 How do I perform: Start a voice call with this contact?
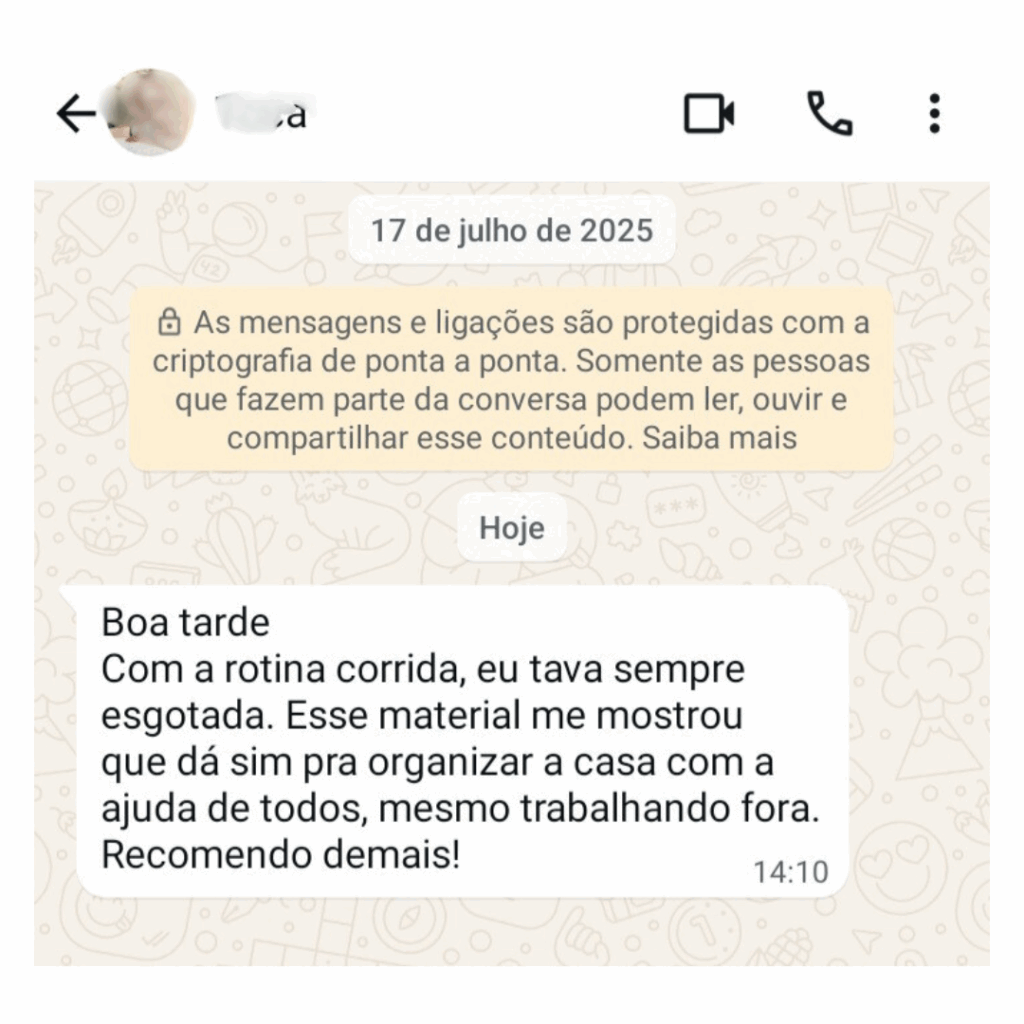pos(829,114)
